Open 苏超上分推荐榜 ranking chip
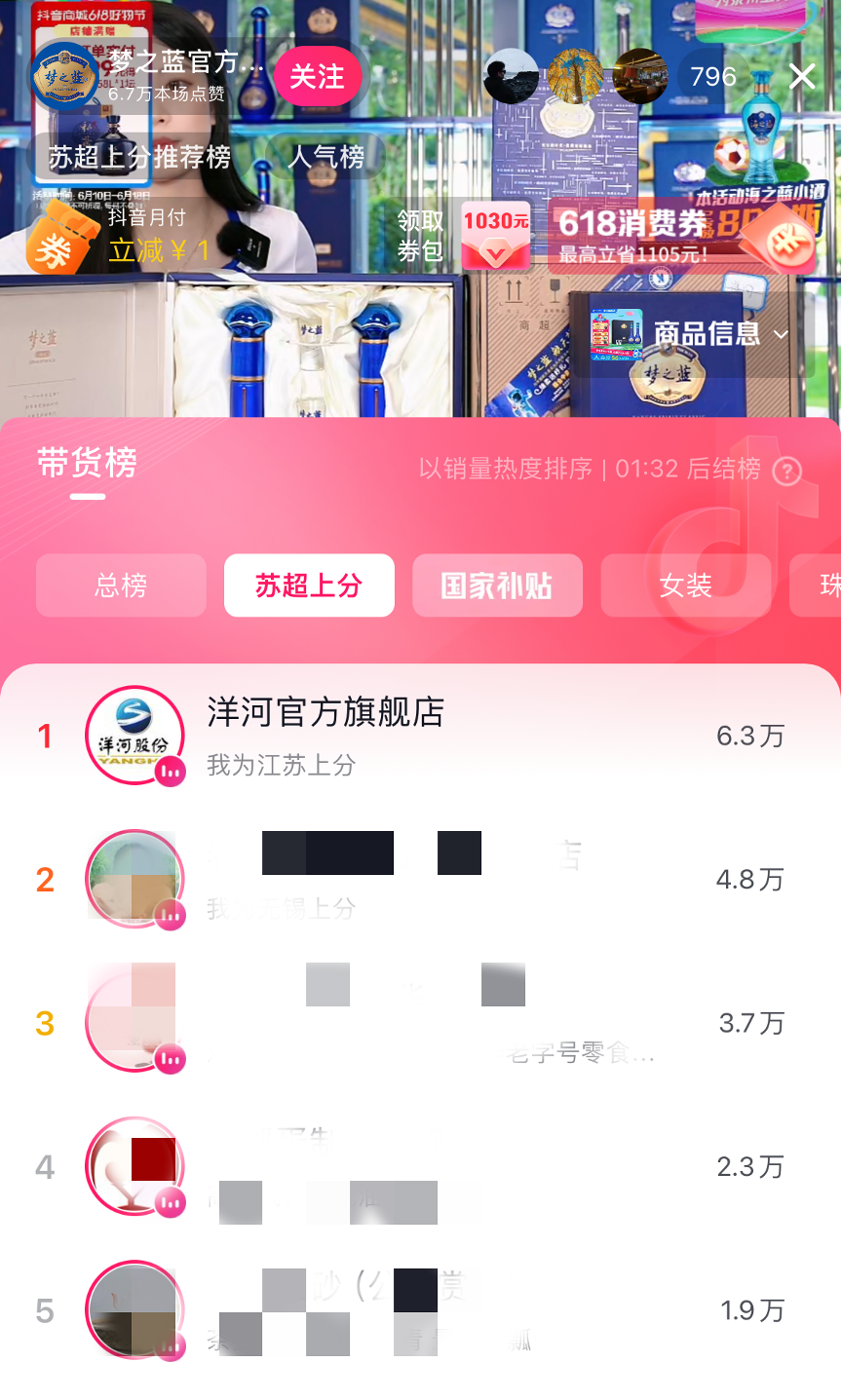842x1400 pixels. click(x=139, y=157)
